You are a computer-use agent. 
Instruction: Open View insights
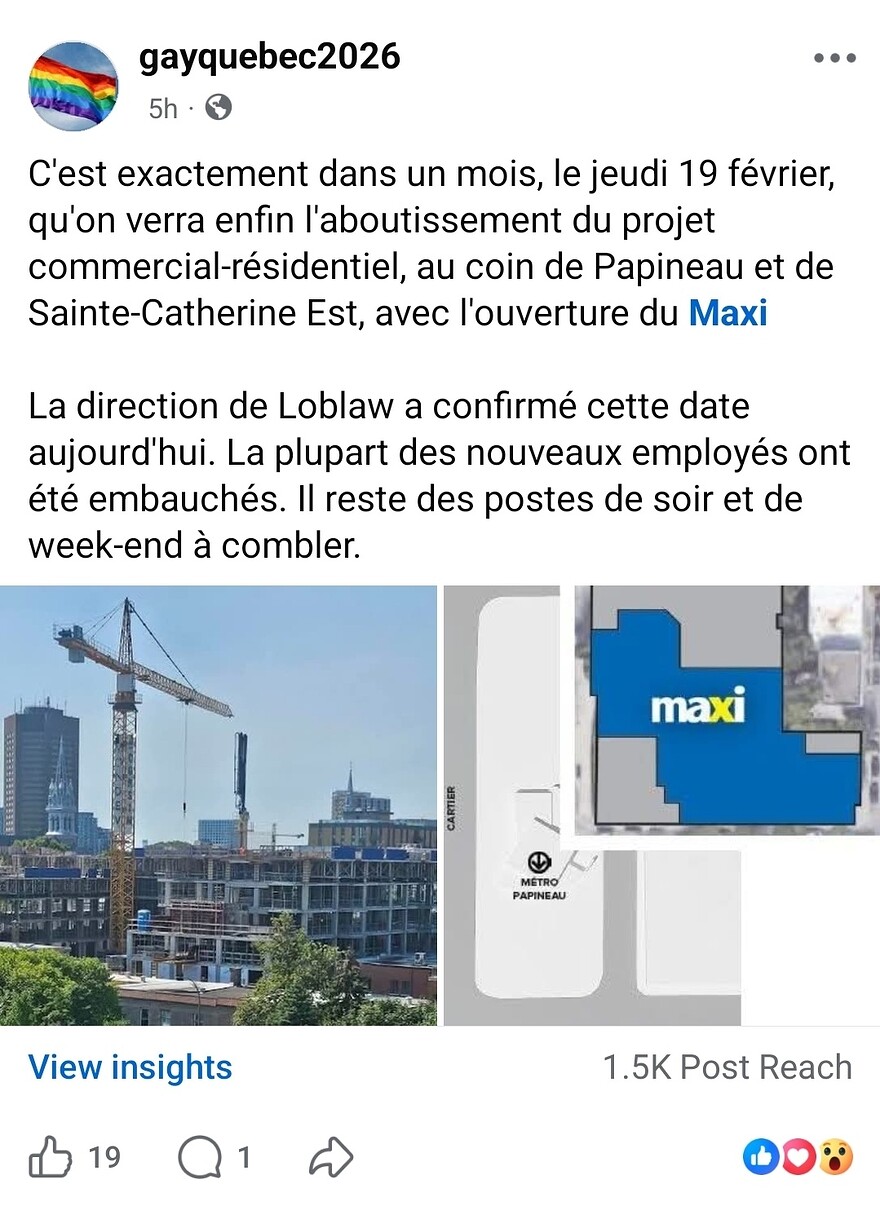point(130,1067)
